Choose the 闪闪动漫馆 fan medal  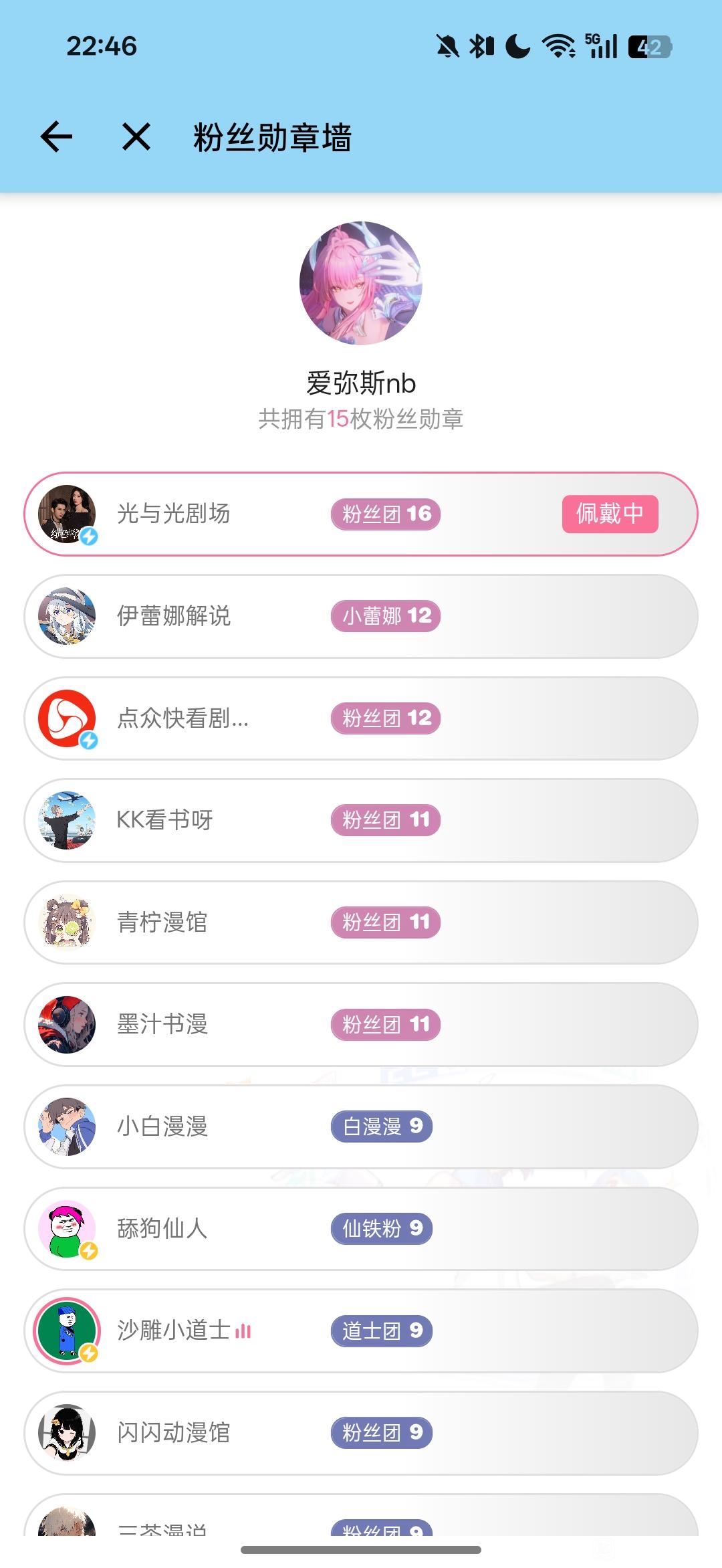coord(361,1433)
